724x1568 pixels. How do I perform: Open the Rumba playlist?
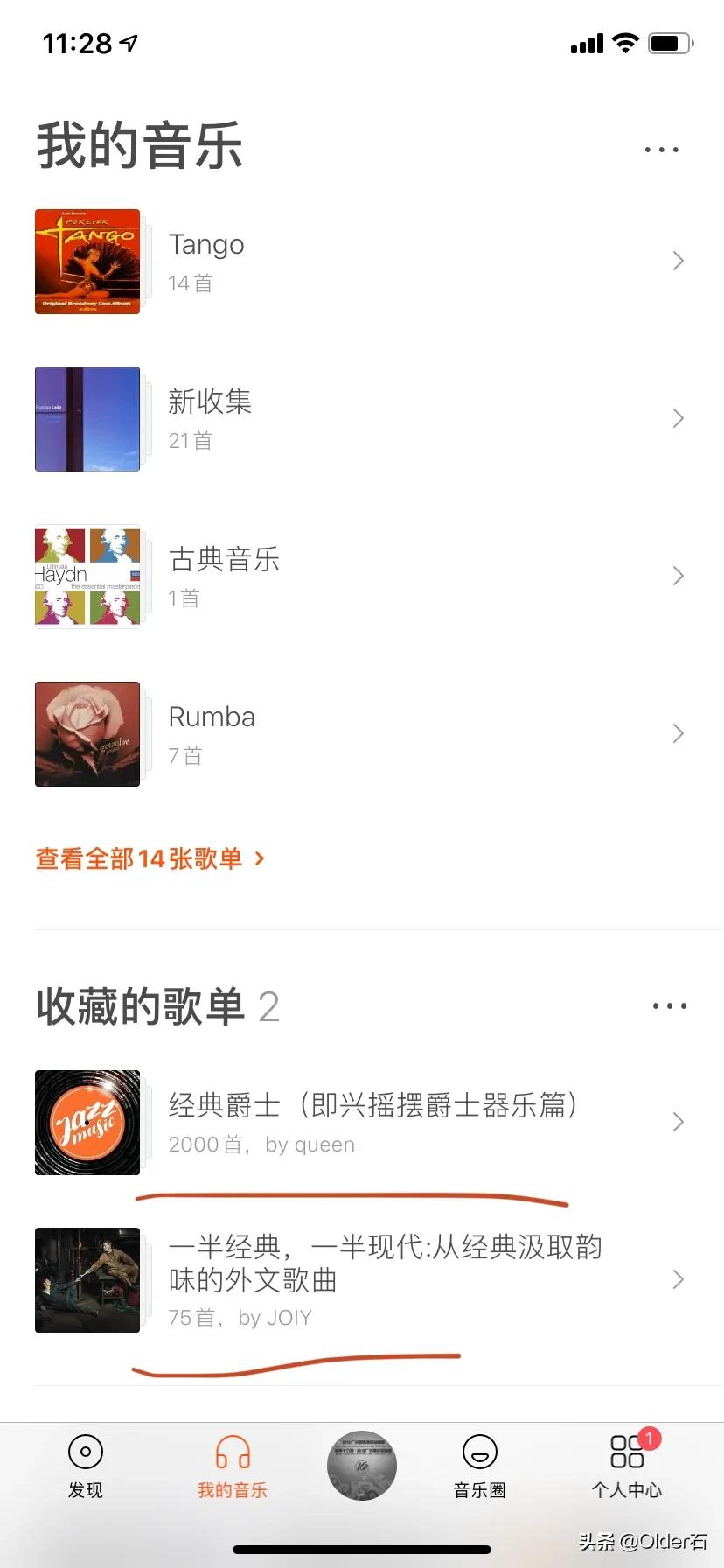[x=359, y=733]
